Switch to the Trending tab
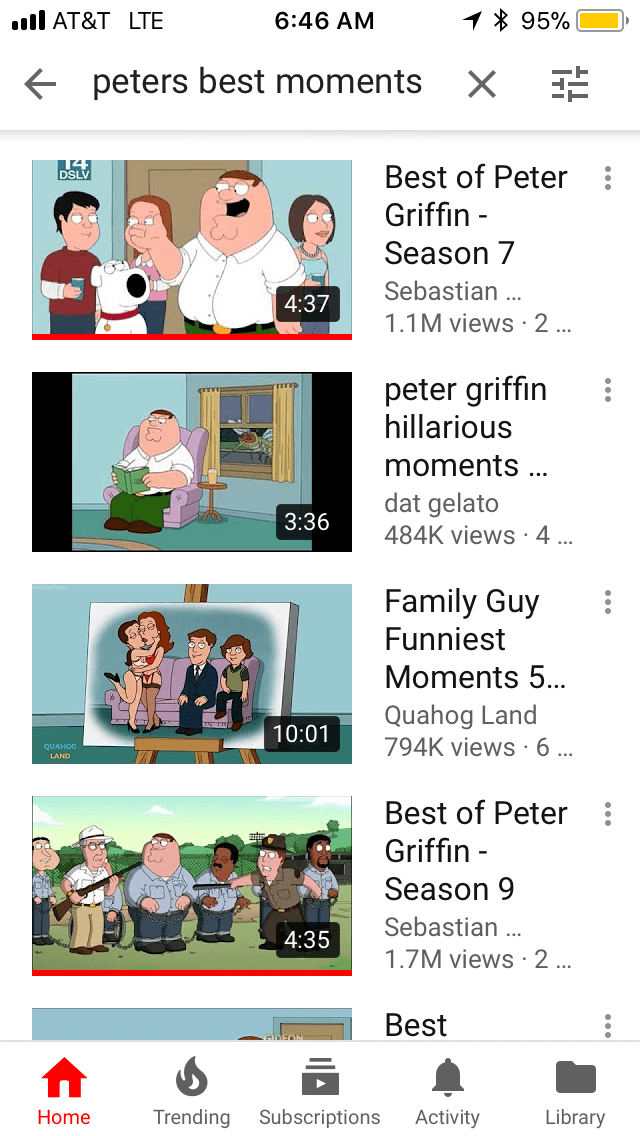Screen dimensions: 640x1136 pos(191,1092)
